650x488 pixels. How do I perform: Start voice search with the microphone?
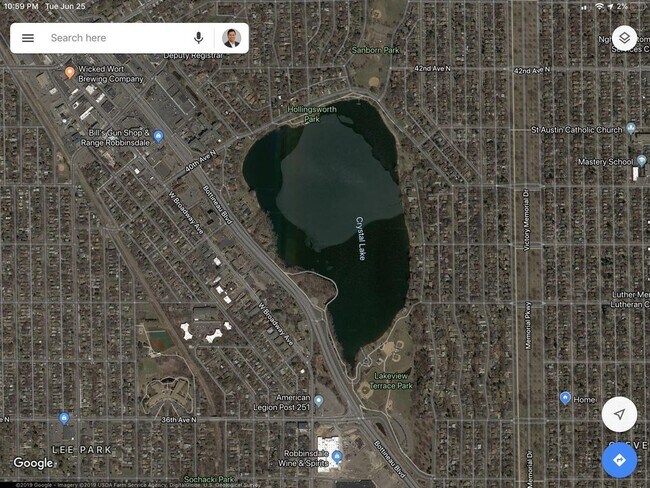(199, 38)
